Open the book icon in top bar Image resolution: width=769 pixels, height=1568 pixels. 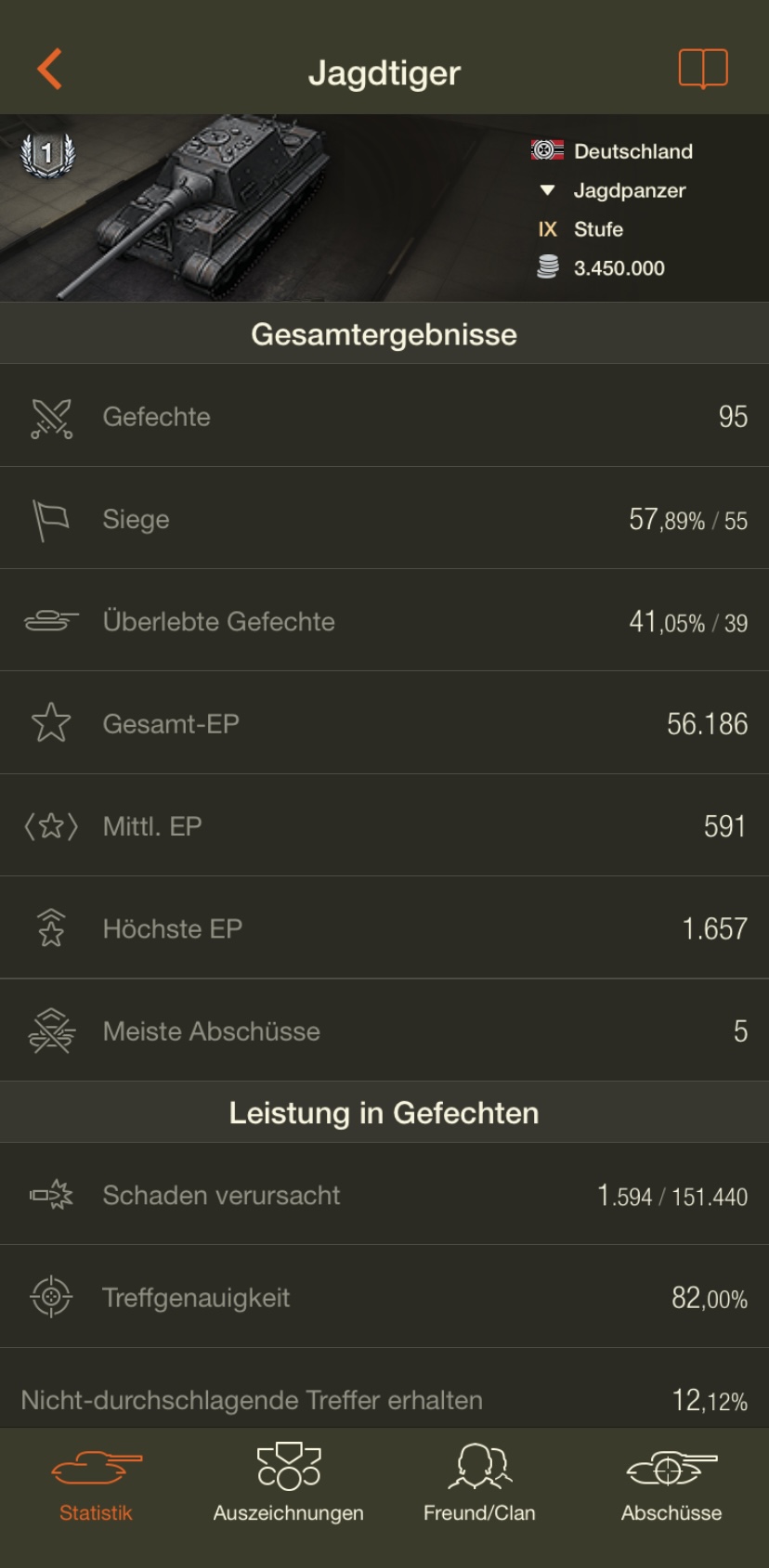point(703,69)
